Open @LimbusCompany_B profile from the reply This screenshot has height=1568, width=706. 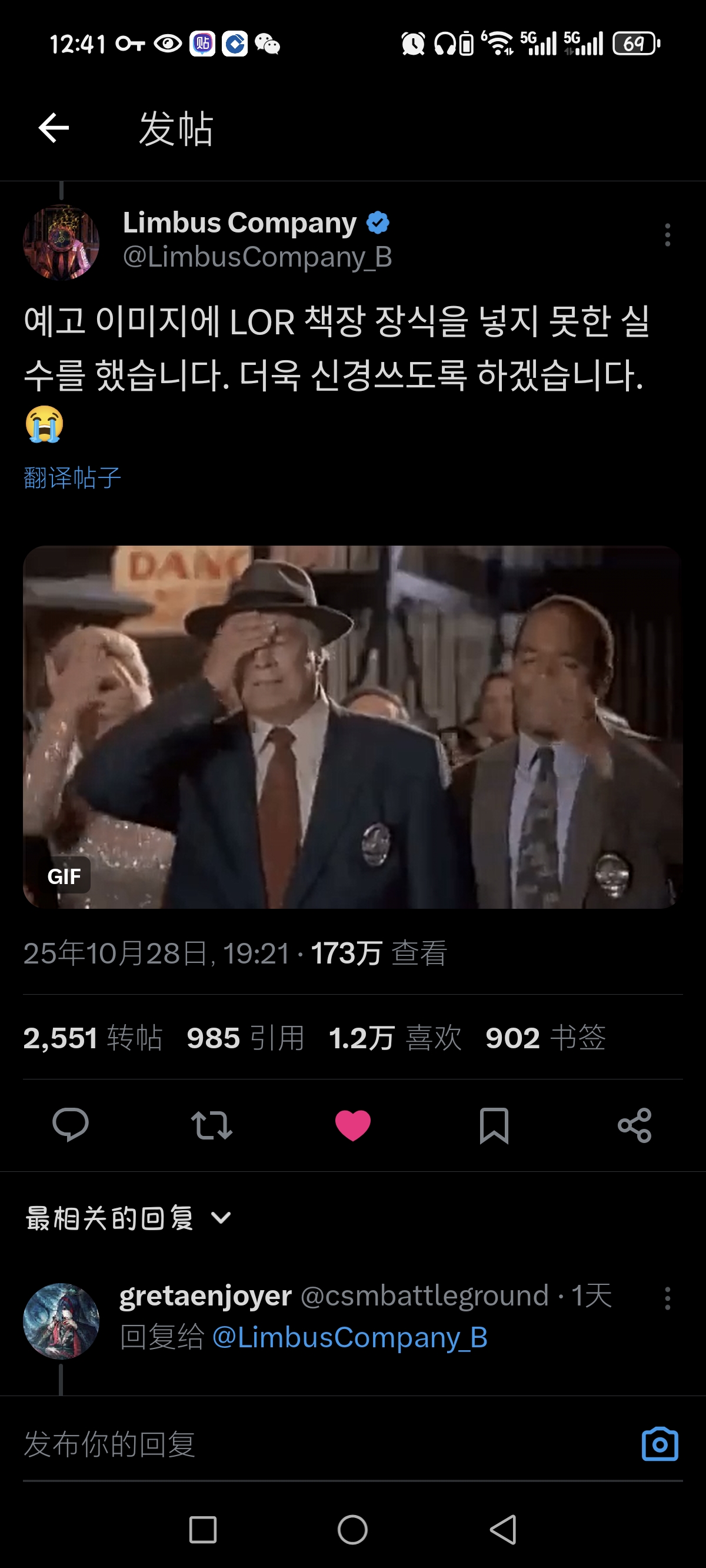351,1336
